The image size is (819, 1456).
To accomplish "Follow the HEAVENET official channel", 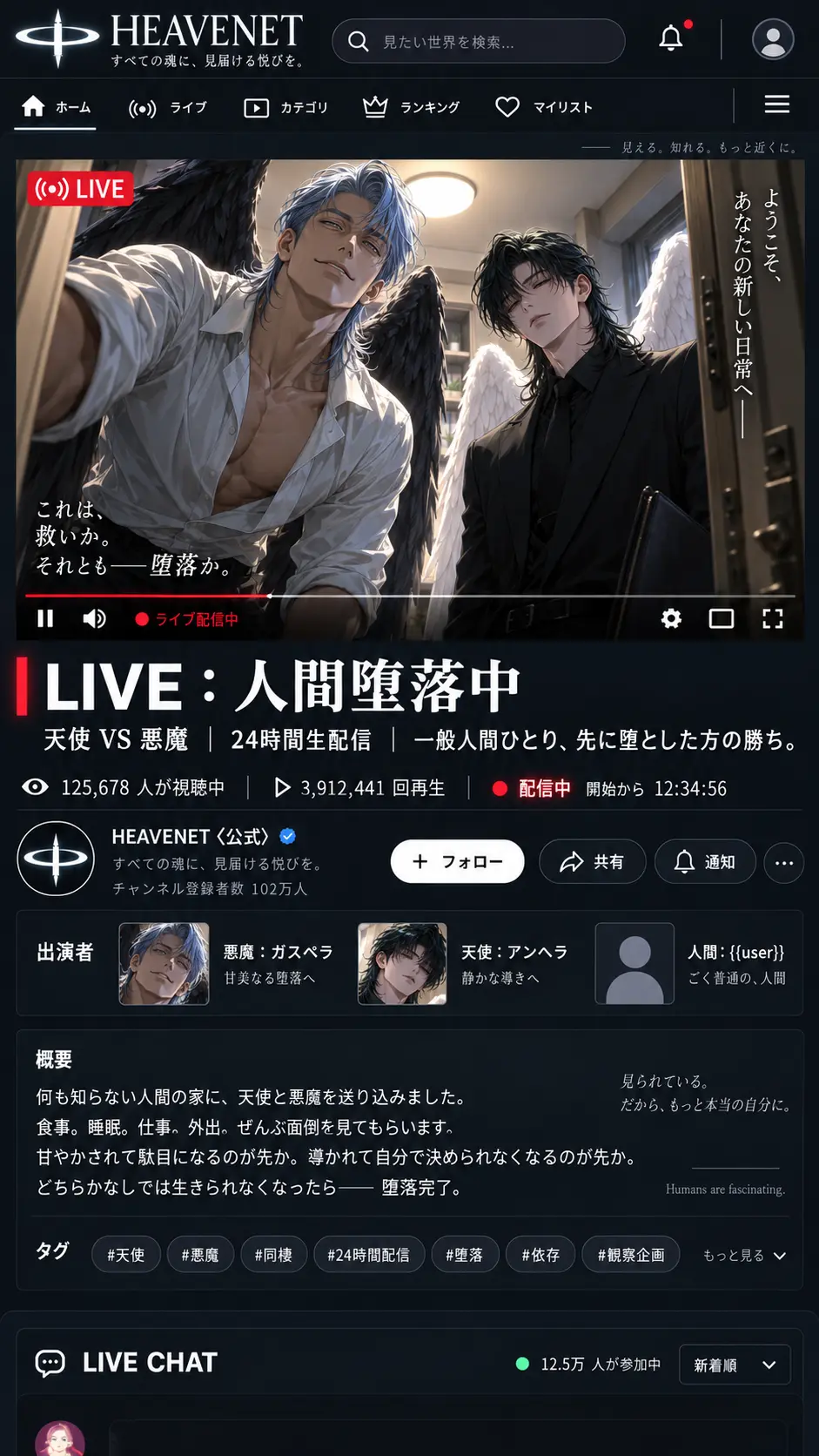I will coord(457,861).
